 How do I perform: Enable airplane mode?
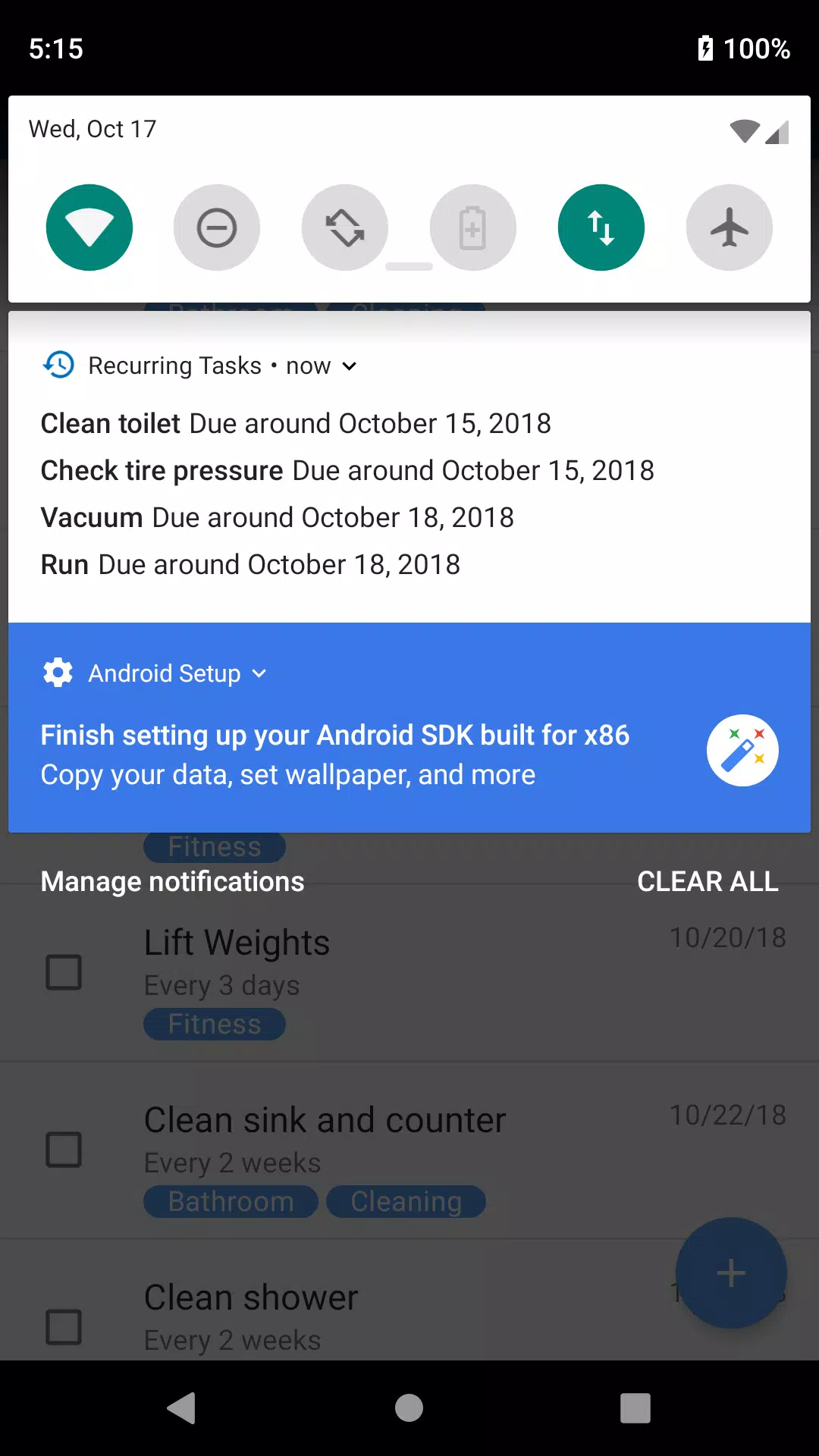(730, 227)
